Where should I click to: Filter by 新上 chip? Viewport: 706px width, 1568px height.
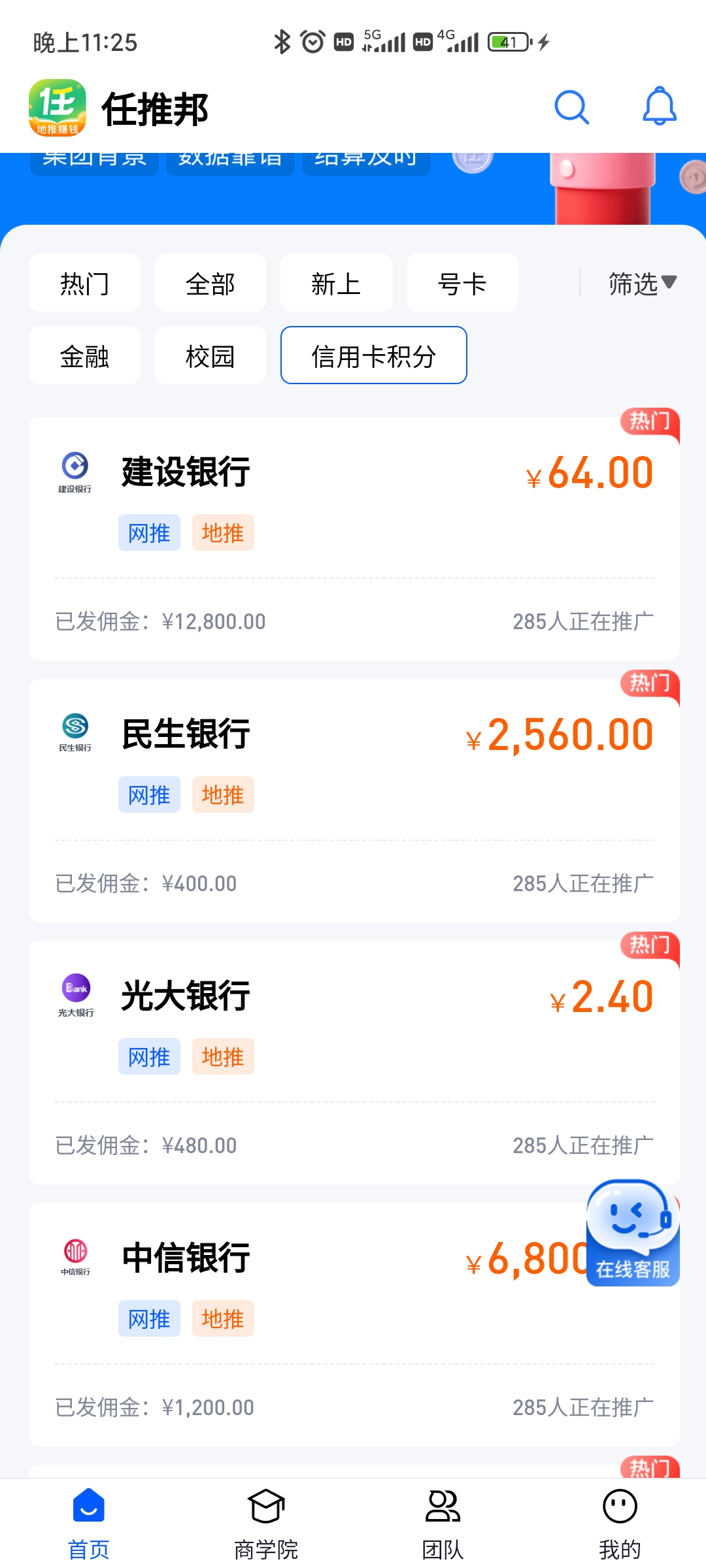tap(336, 284)
